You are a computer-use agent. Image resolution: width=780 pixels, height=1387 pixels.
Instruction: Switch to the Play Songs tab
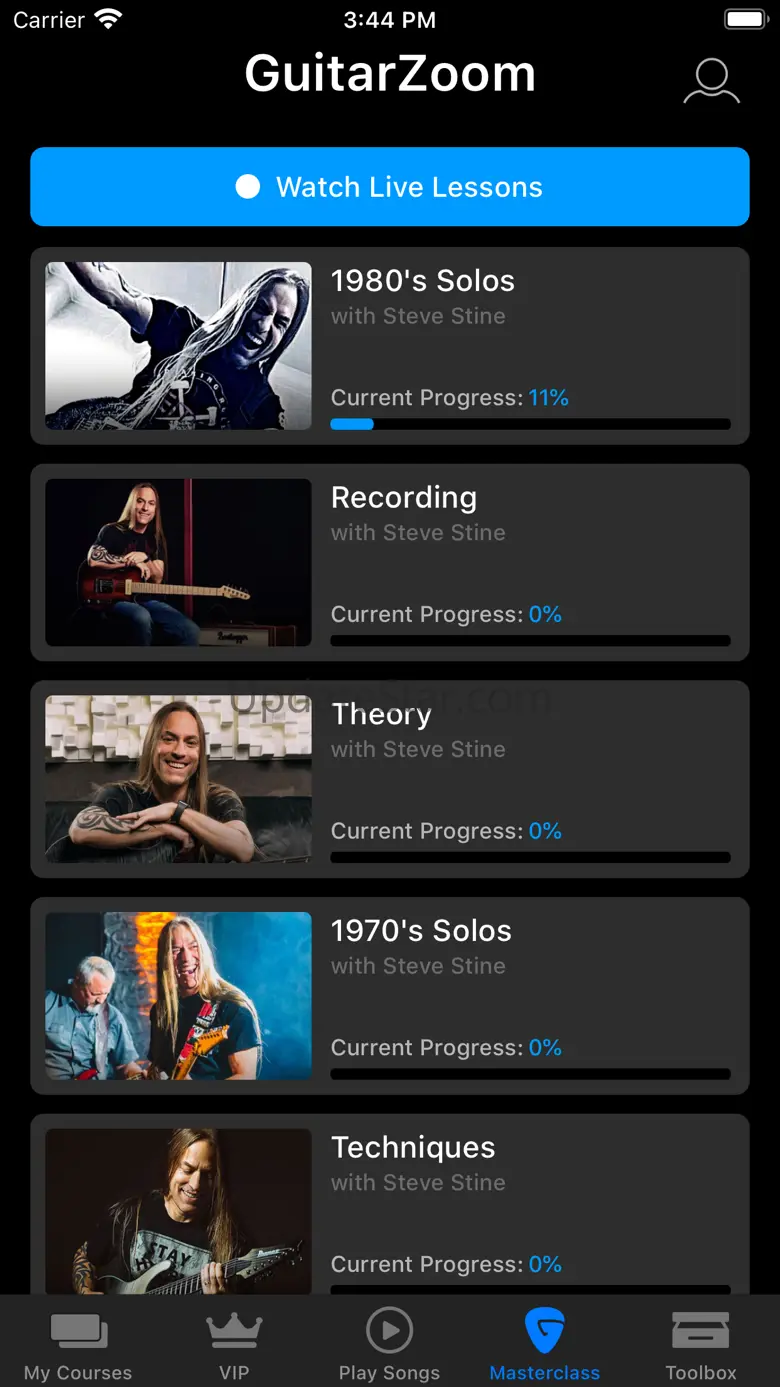(389, 1343)
